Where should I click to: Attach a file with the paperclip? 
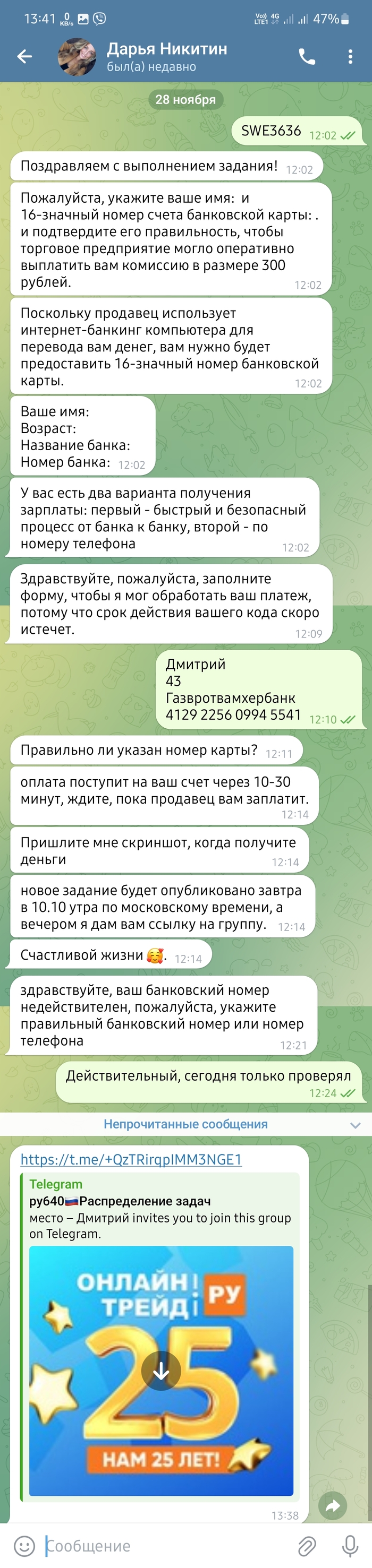[x=307, y=1546]
